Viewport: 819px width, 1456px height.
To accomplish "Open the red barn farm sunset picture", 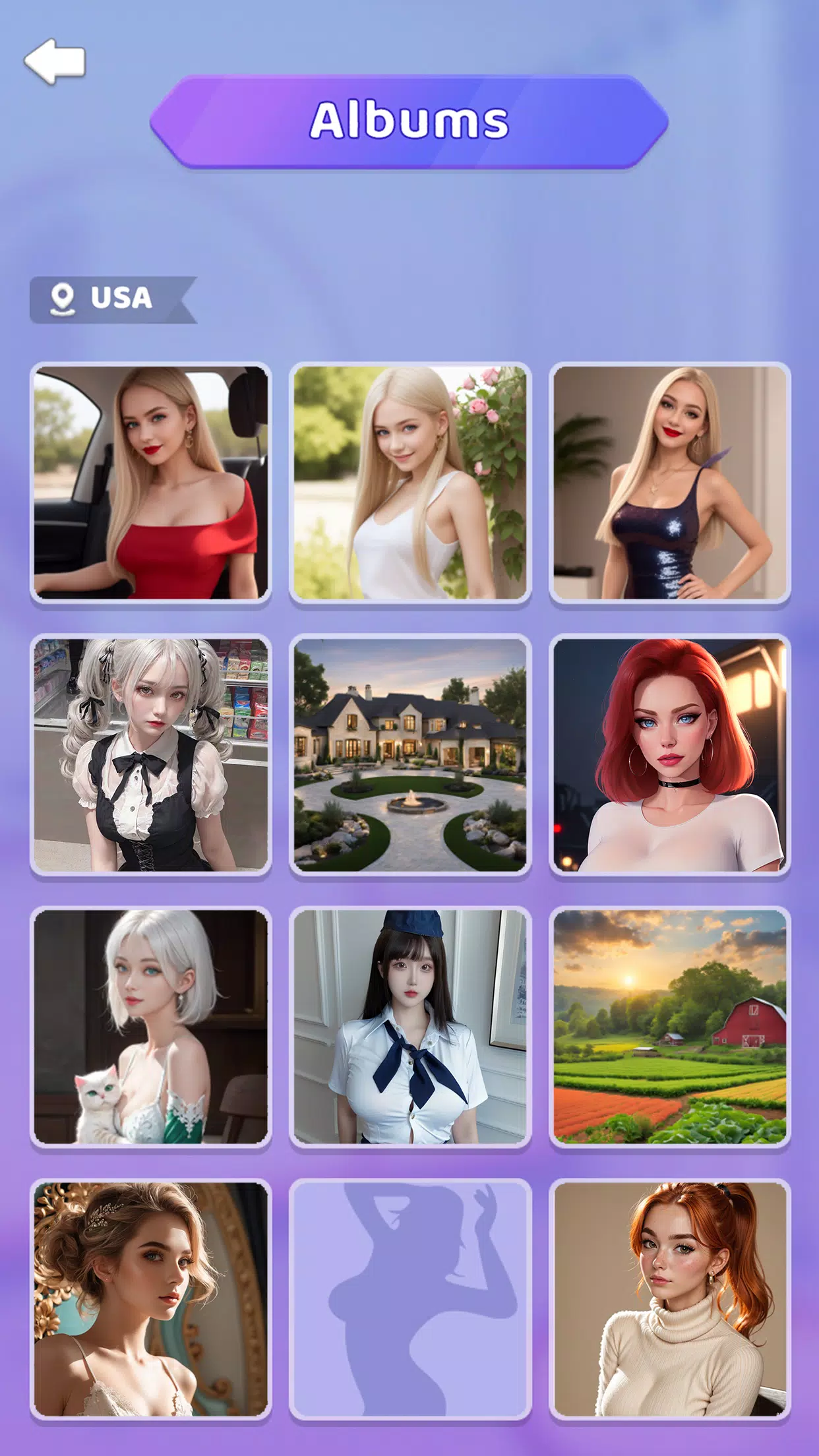I will pos(669,1027).
